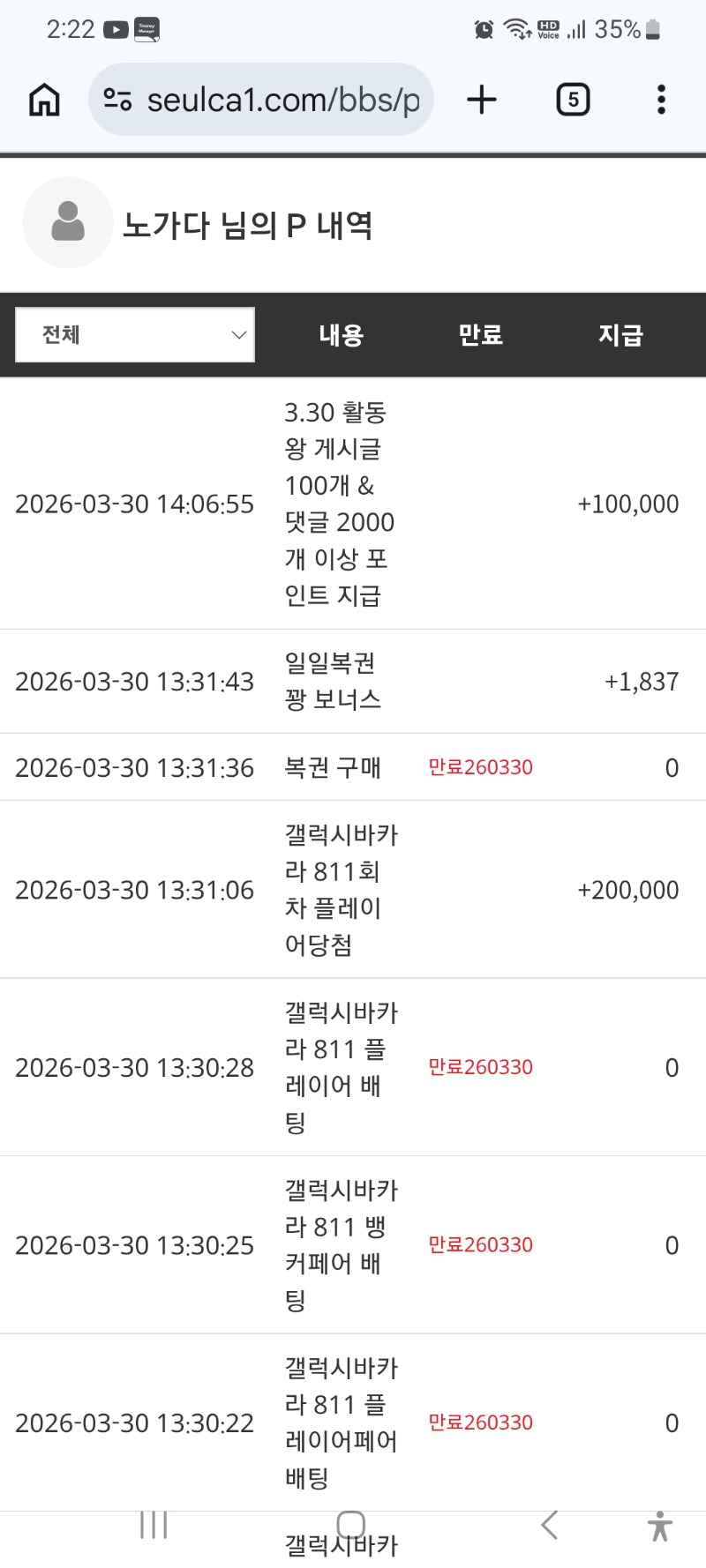706x1568 pixels.
Task: Tap the seulca1.com address bar
Action: point(282,100)
